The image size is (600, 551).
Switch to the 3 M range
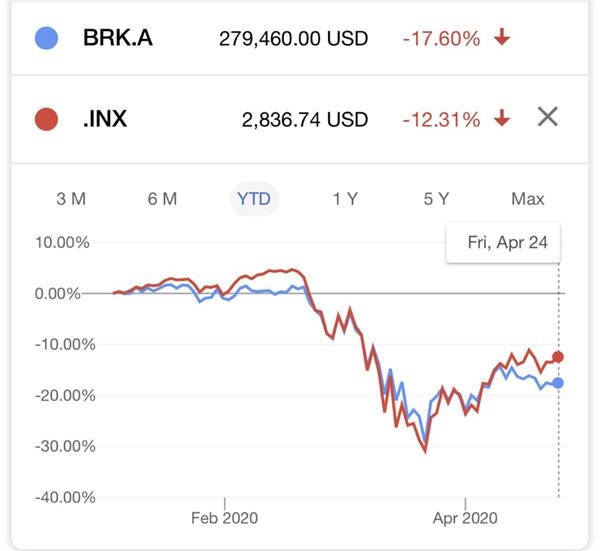71,198
